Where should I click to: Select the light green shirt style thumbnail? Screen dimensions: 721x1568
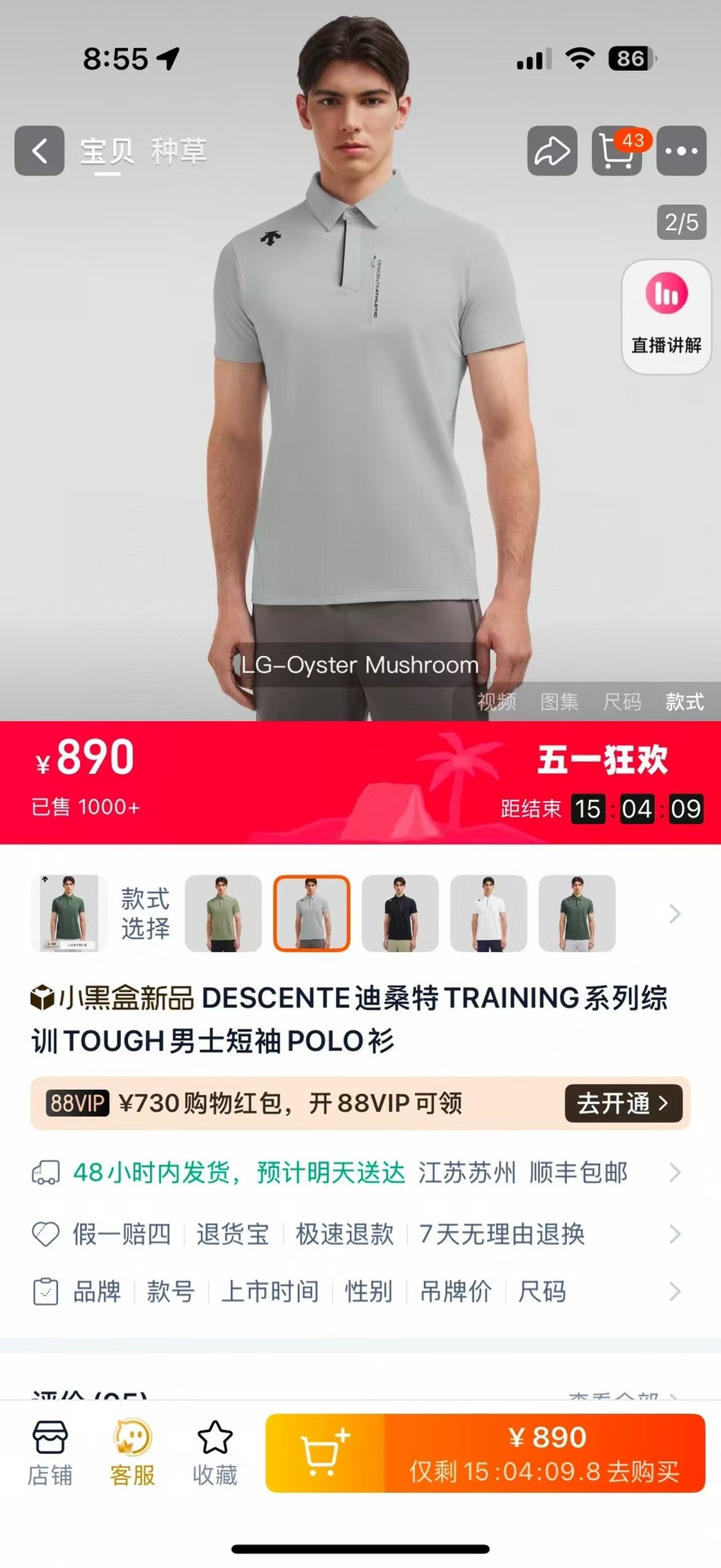tap(223, 913)
